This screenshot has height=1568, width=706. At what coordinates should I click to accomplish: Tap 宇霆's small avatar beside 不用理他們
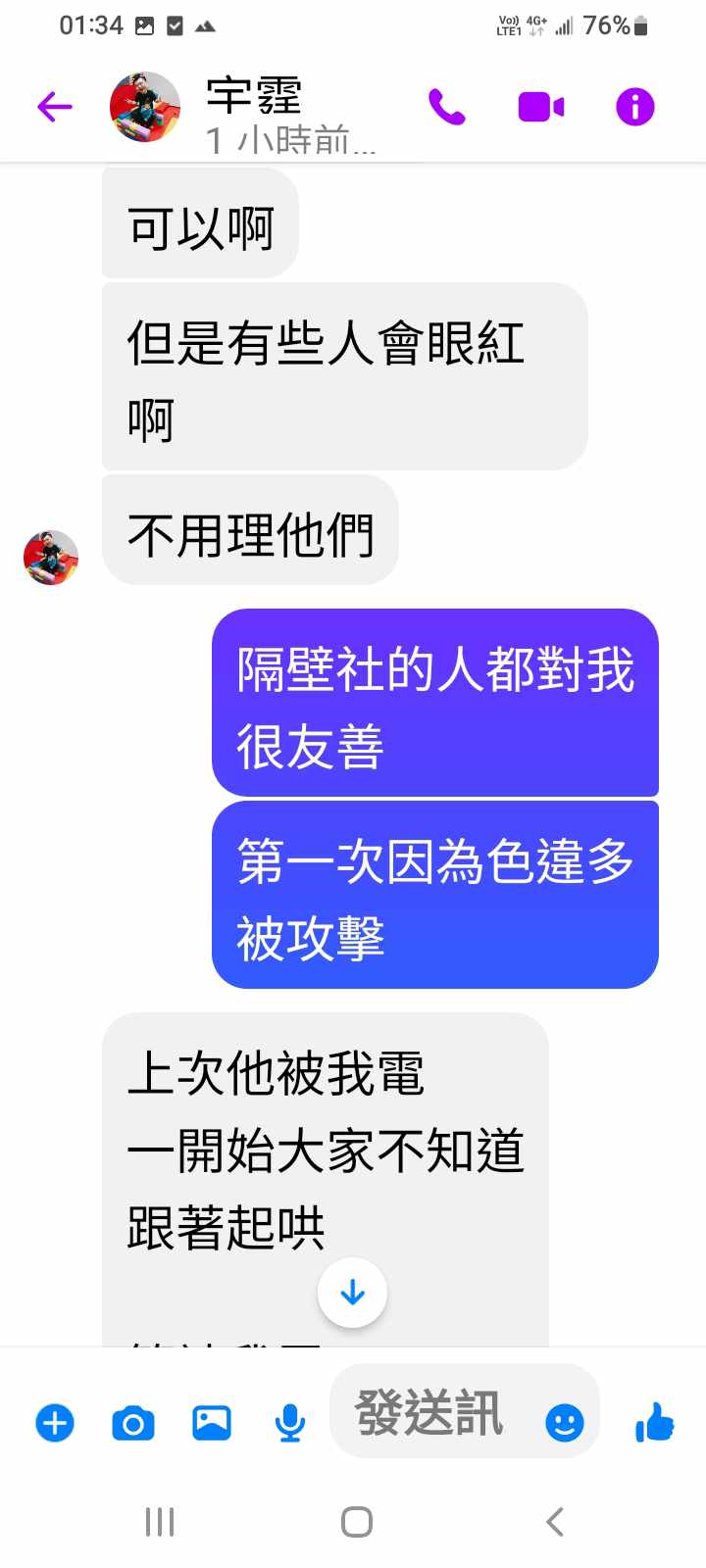(51, 558)
